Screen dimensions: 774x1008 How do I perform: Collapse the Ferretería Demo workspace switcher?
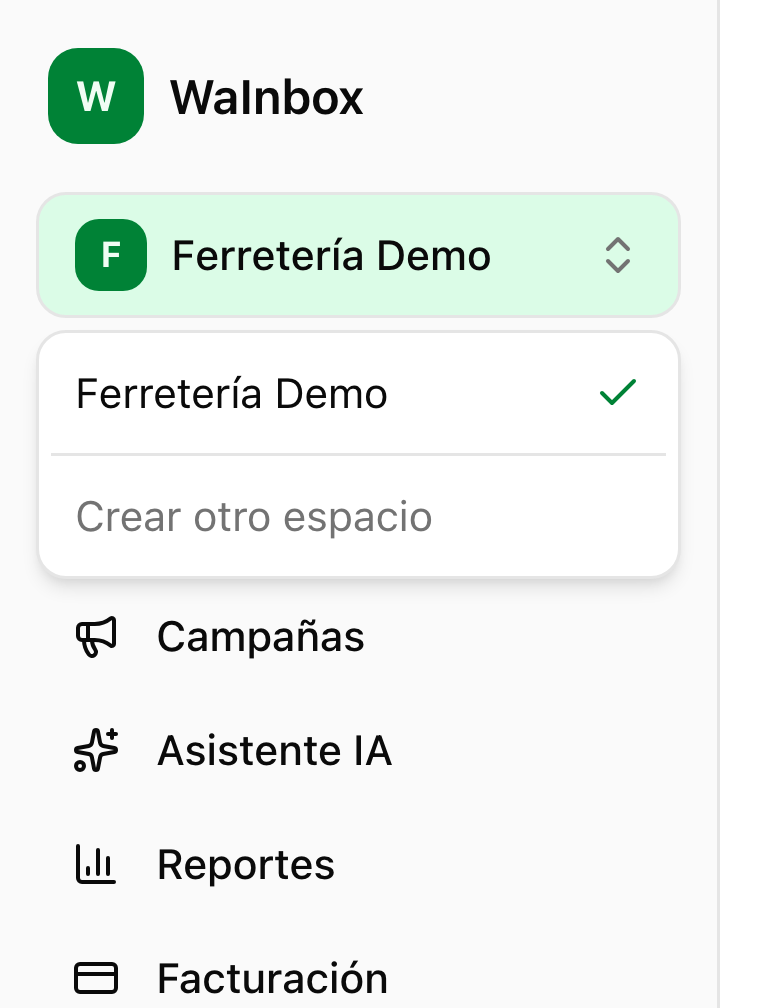[358, 255]
